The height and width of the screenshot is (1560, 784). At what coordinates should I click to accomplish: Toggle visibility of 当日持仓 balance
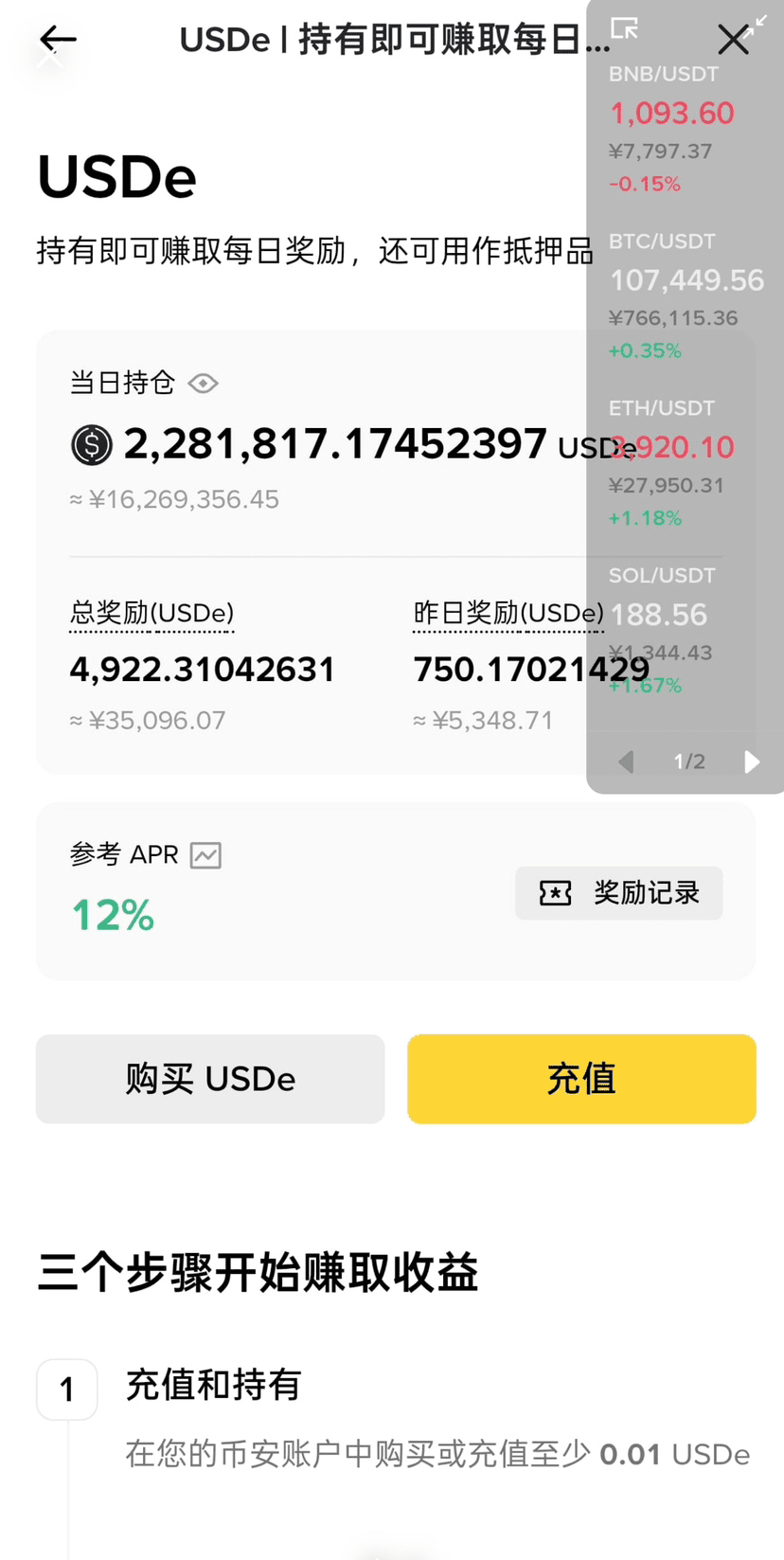pyautogui.click(x=204, y=384)
